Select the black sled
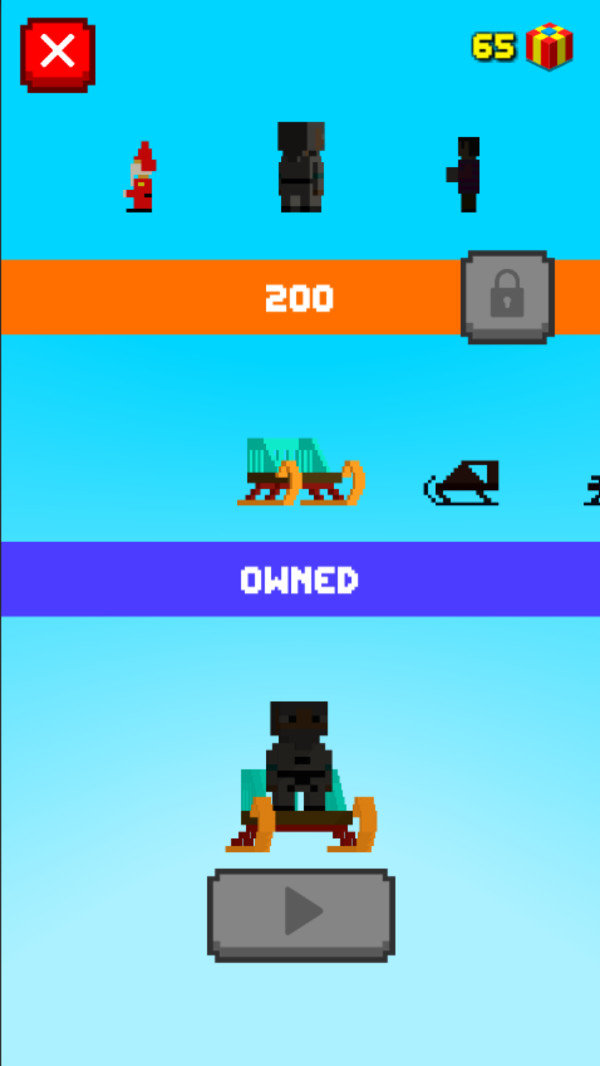 (461, 483)
